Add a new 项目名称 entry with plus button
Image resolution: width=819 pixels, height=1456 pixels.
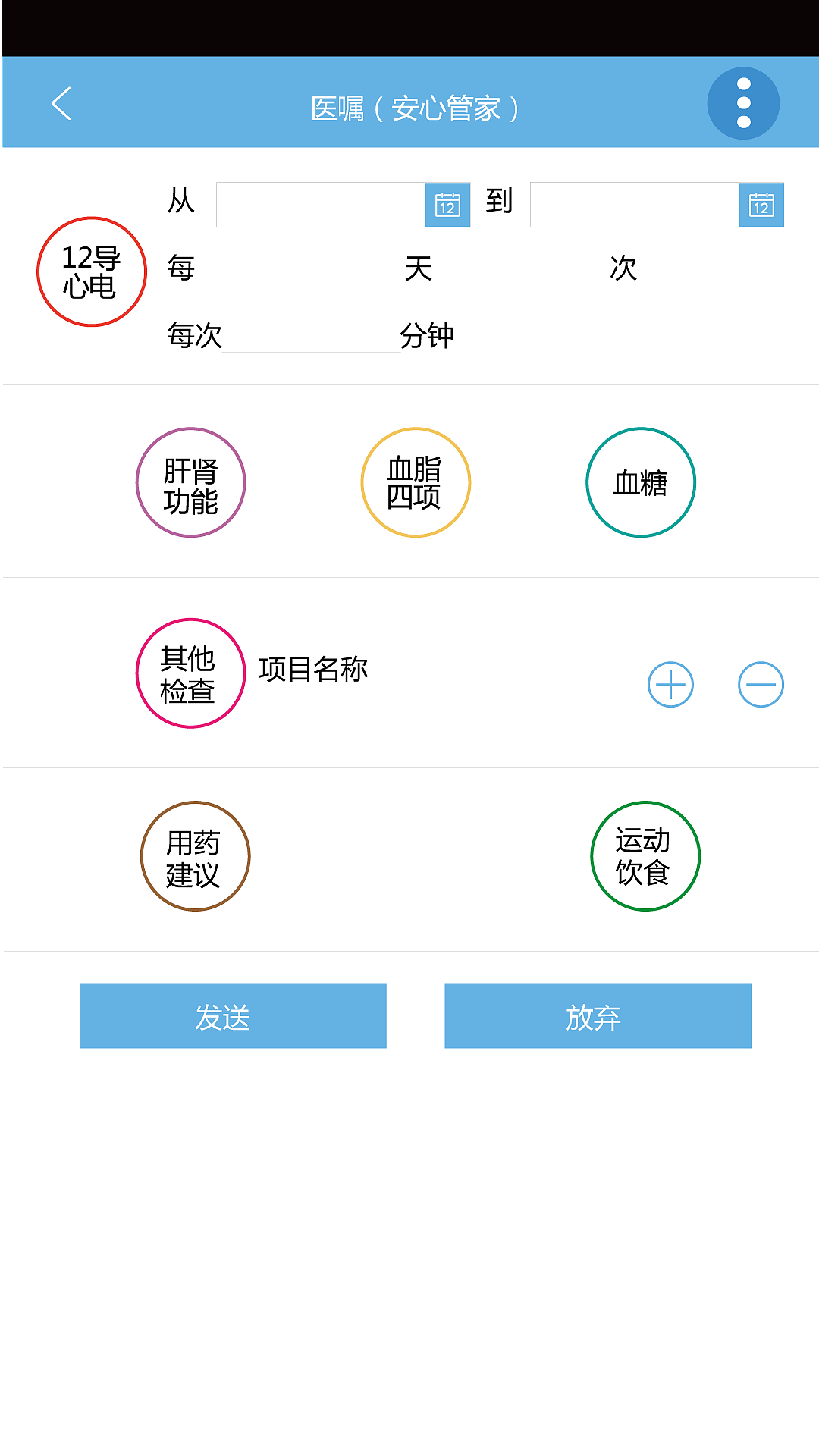[x=670, y=685]
